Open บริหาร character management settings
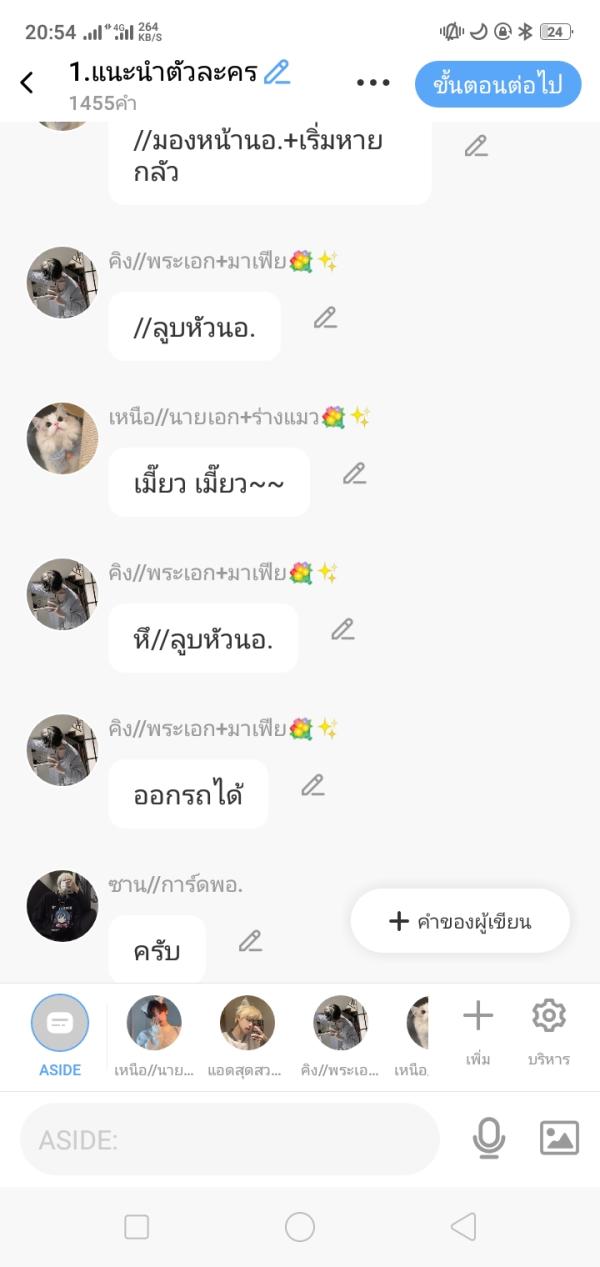The image size is (600, 1267). 549,1032
